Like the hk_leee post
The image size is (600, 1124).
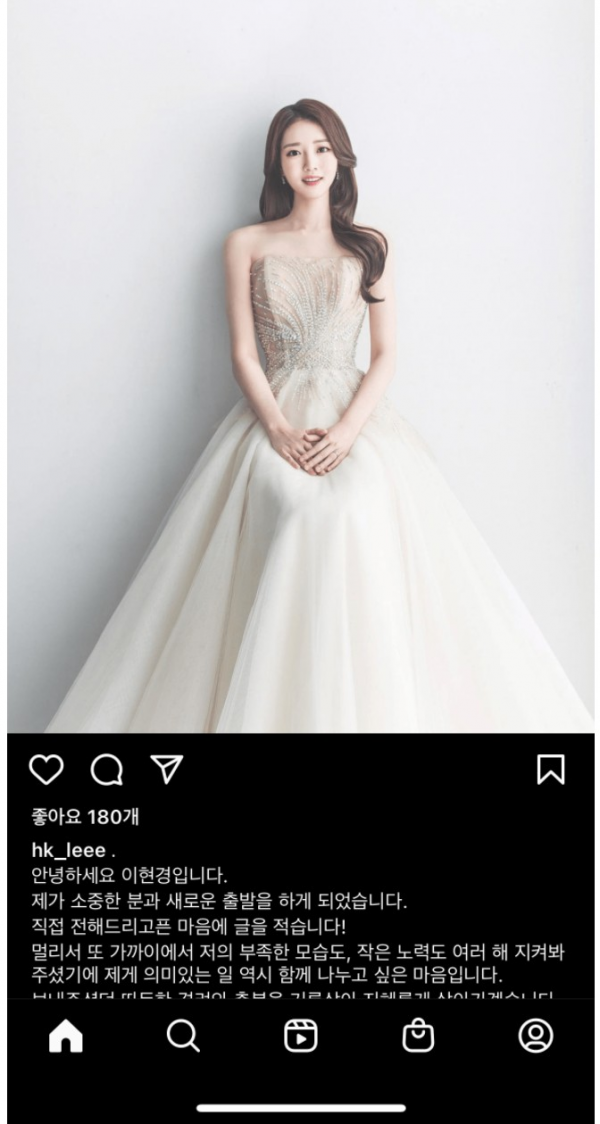coord(46,769)
